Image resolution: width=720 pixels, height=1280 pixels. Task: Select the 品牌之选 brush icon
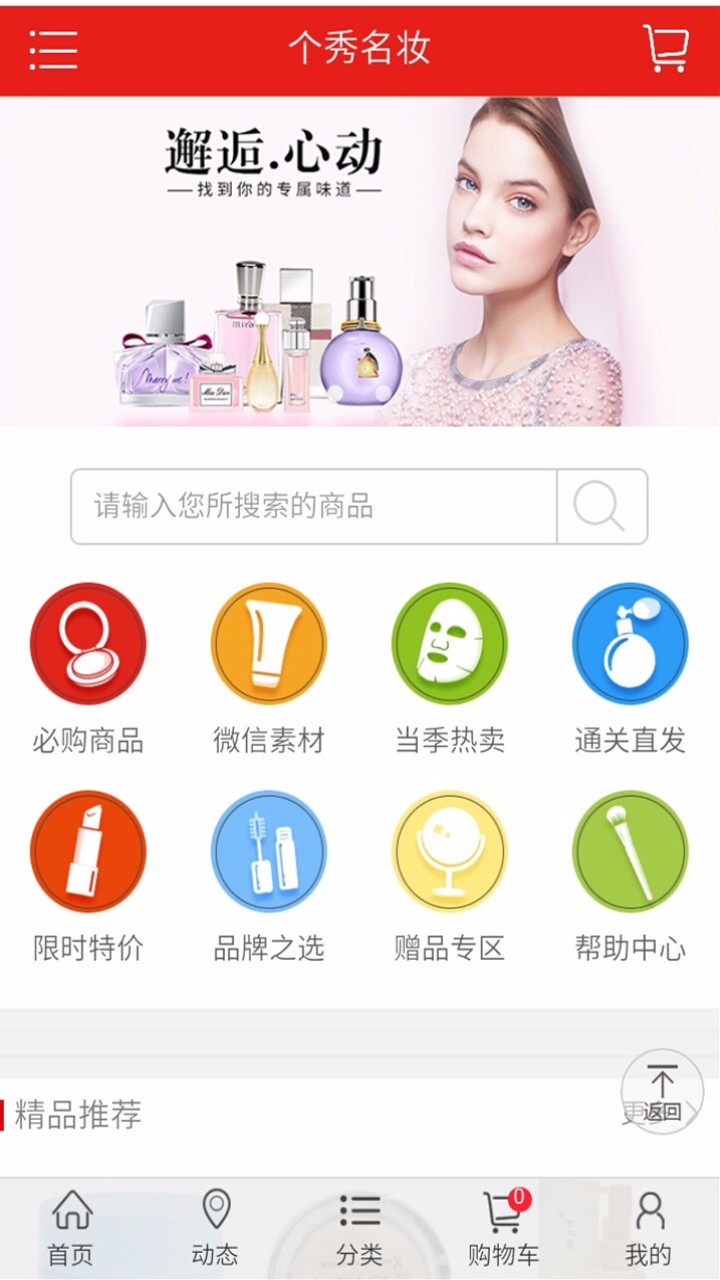click(x=268, y=851)
